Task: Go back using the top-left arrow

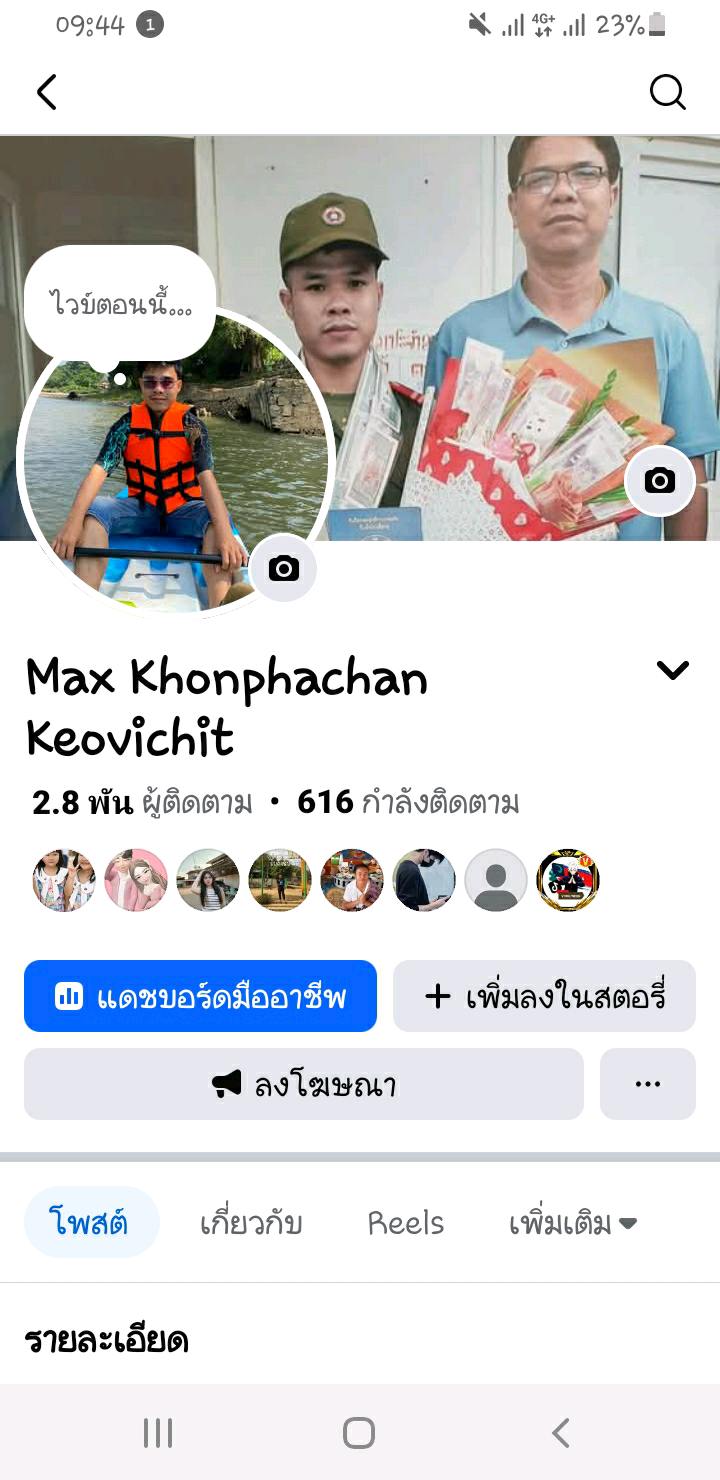Action: pos(46,92)
